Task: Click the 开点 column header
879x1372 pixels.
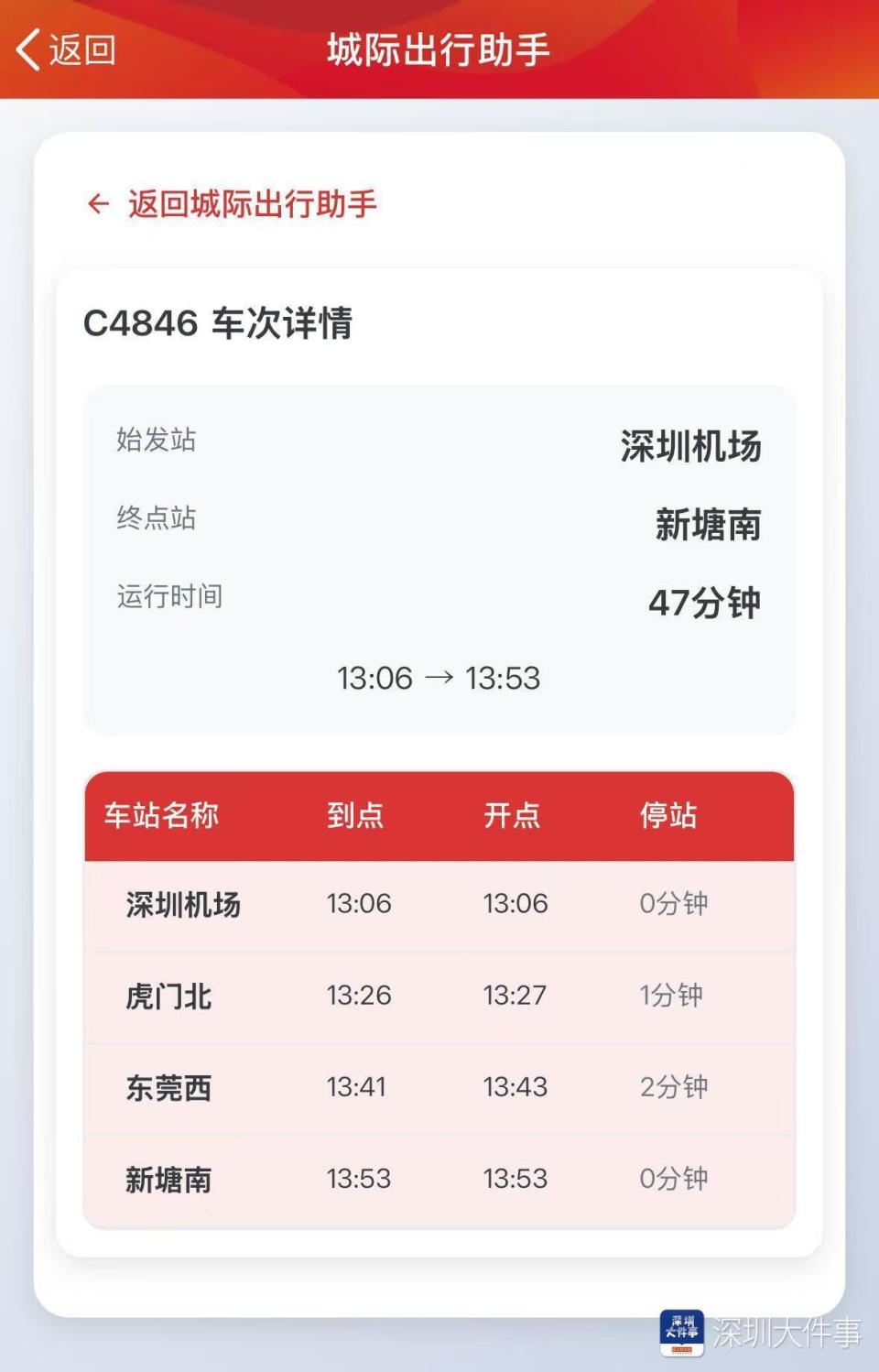Action: 510,814
